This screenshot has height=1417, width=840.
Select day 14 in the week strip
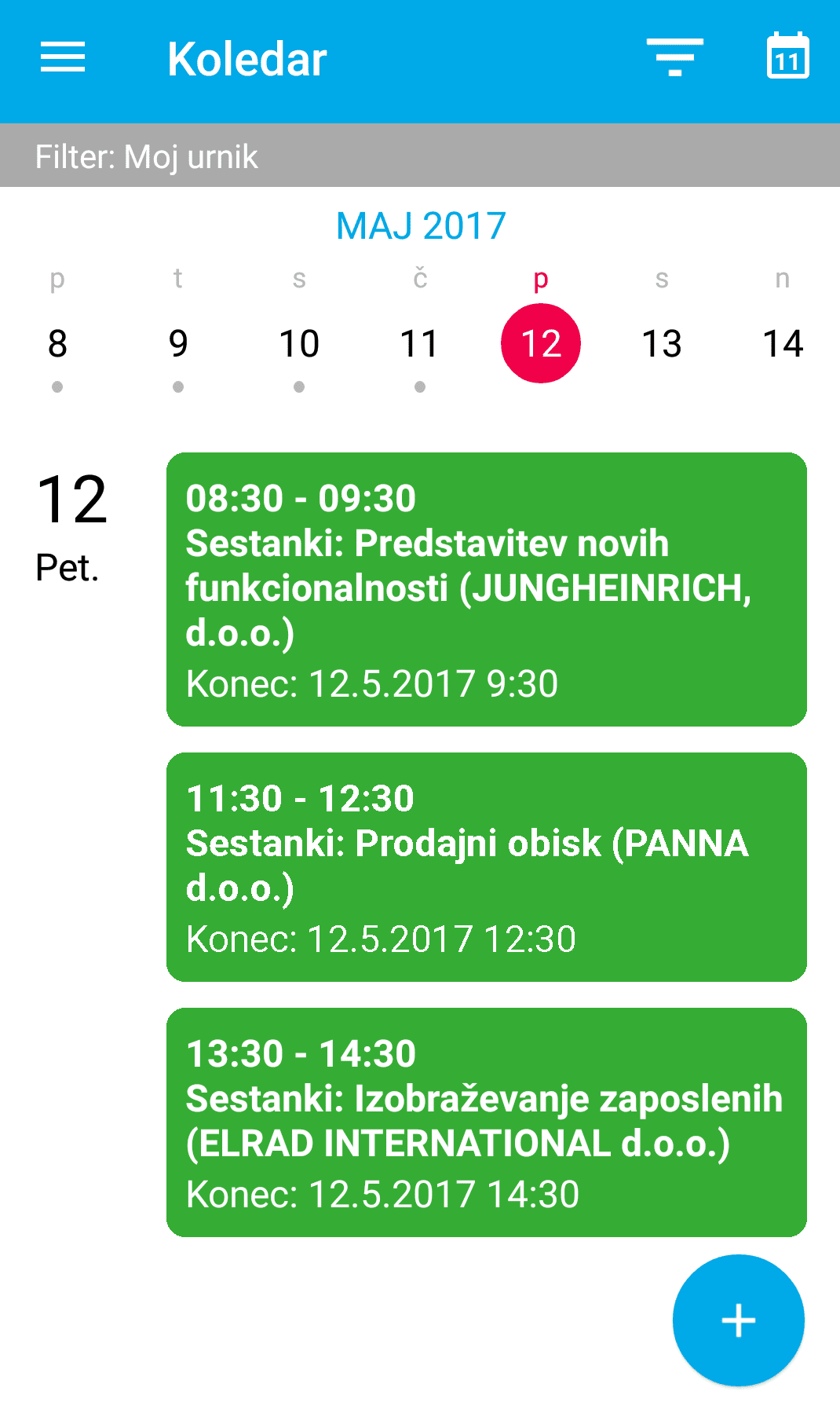(783, 343)
